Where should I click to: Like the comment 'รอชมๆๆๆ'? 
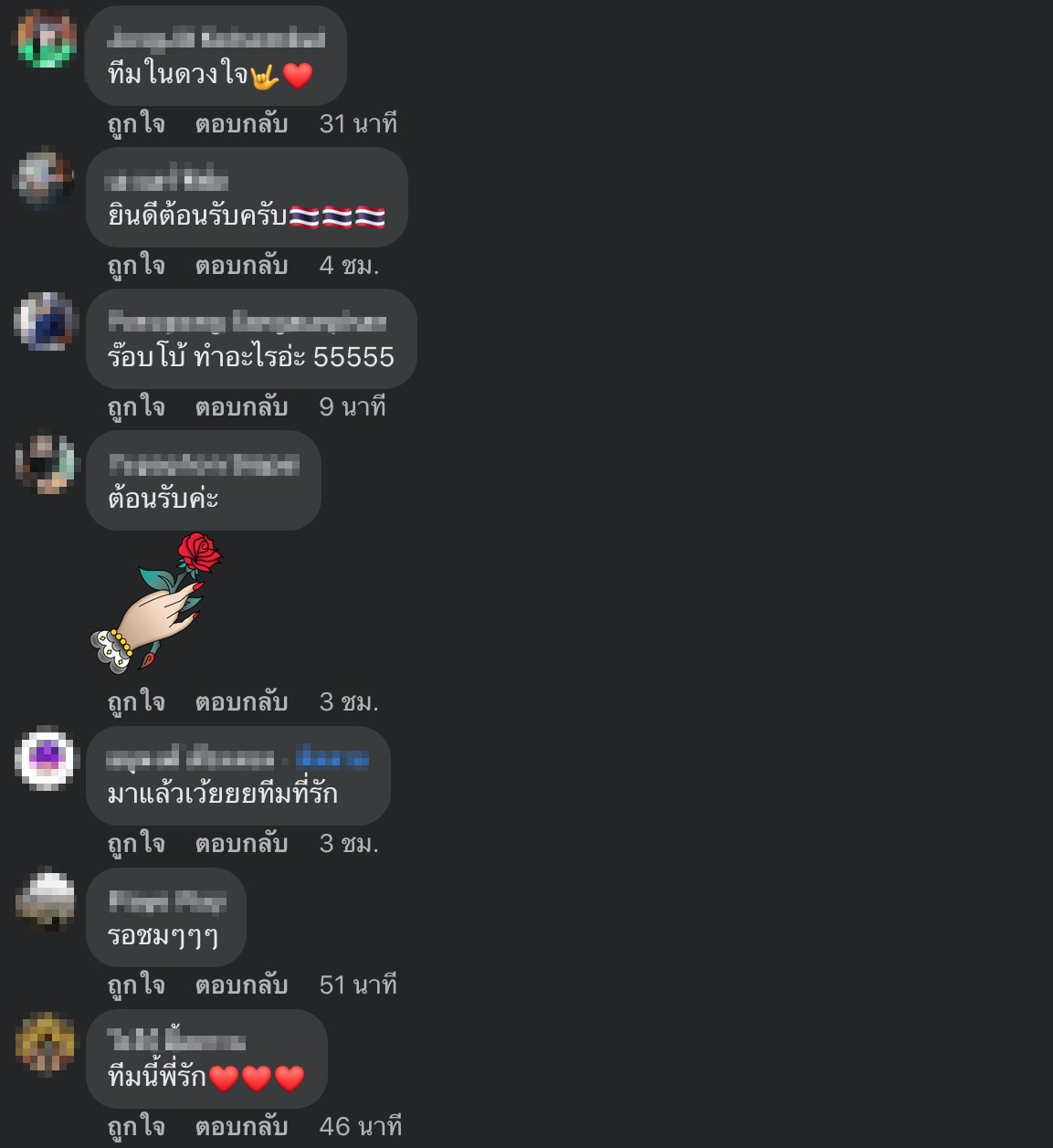[136, 985]
